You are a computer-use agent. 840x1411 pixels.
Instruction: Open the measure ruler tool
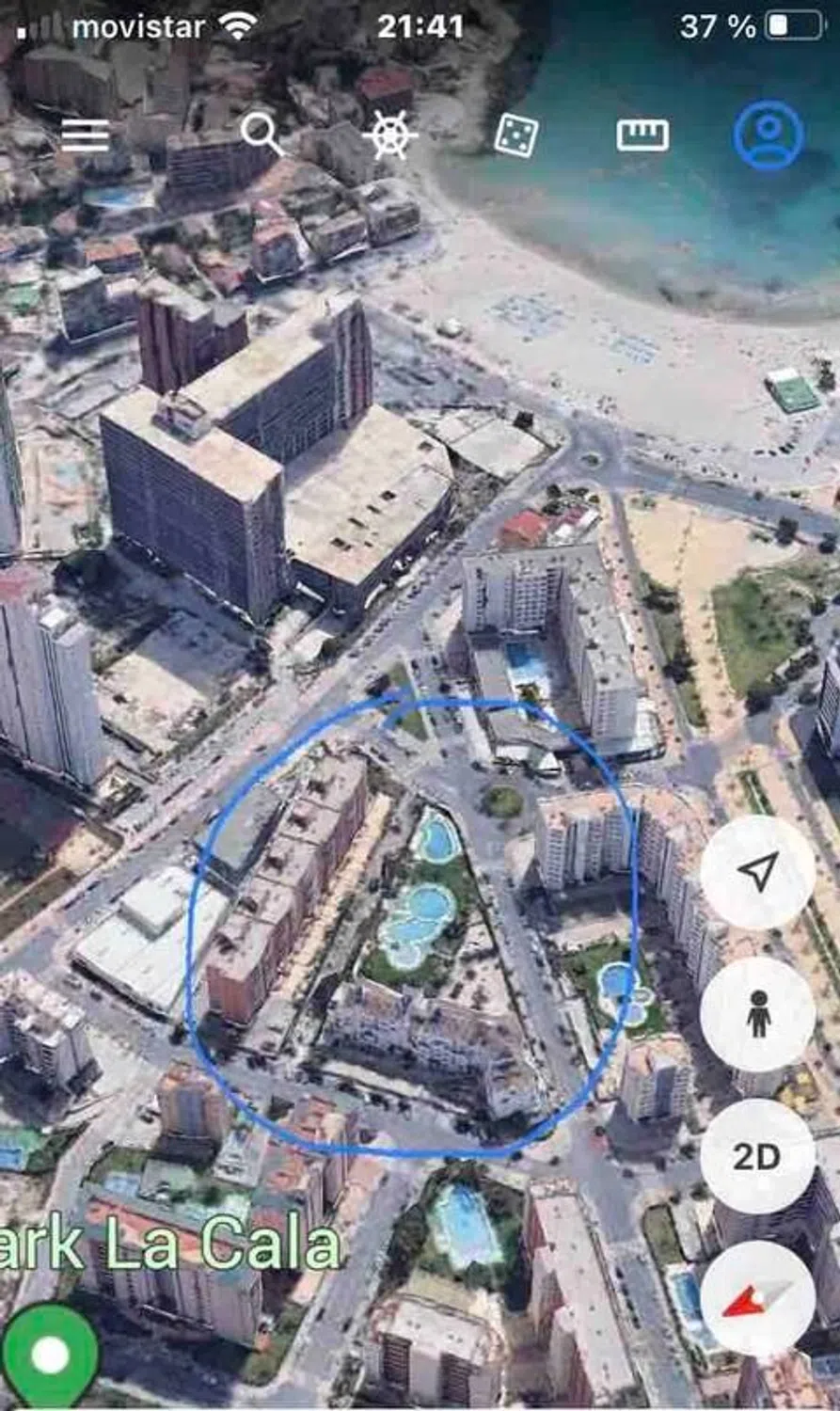pyautogui.click(x=642, y=135)
